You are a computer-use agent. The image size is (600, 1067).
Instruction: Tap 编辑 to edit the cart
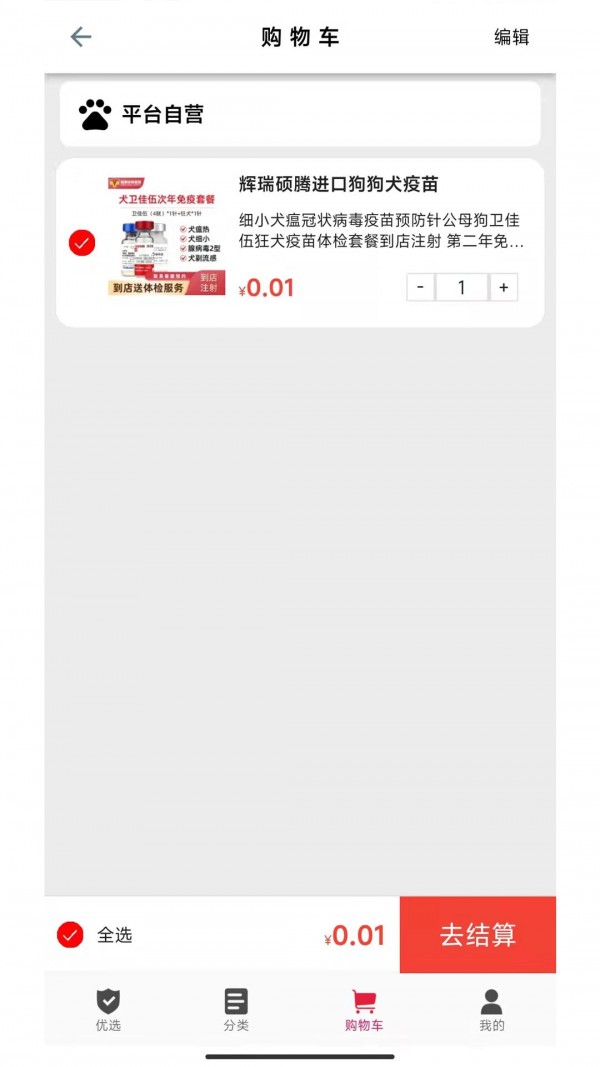coord(511,37)
